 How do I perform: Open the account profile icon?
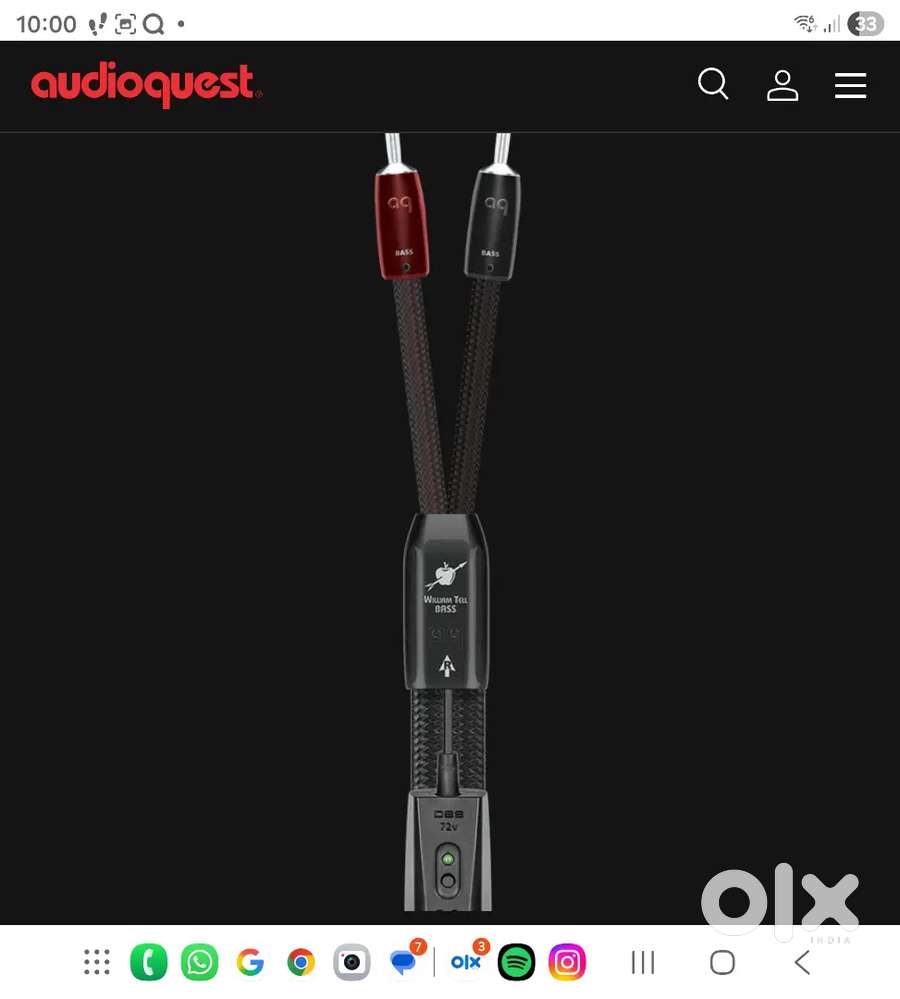pos(782,85)
